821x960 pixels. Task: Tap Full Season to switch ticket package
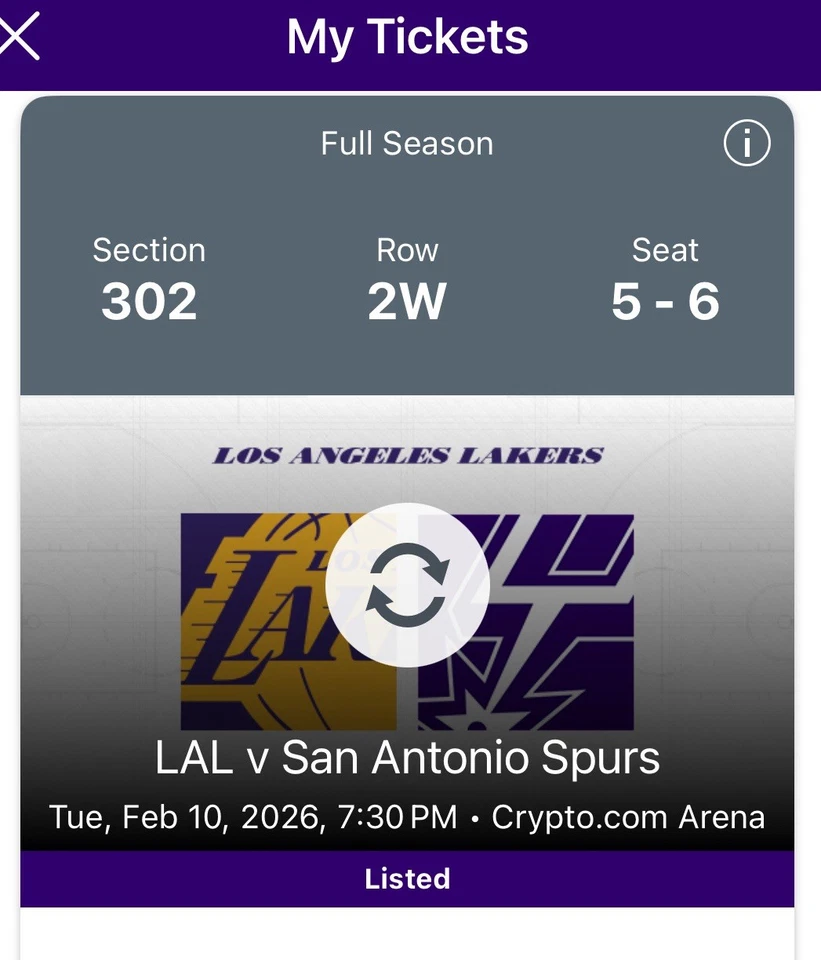coord(406,143)
